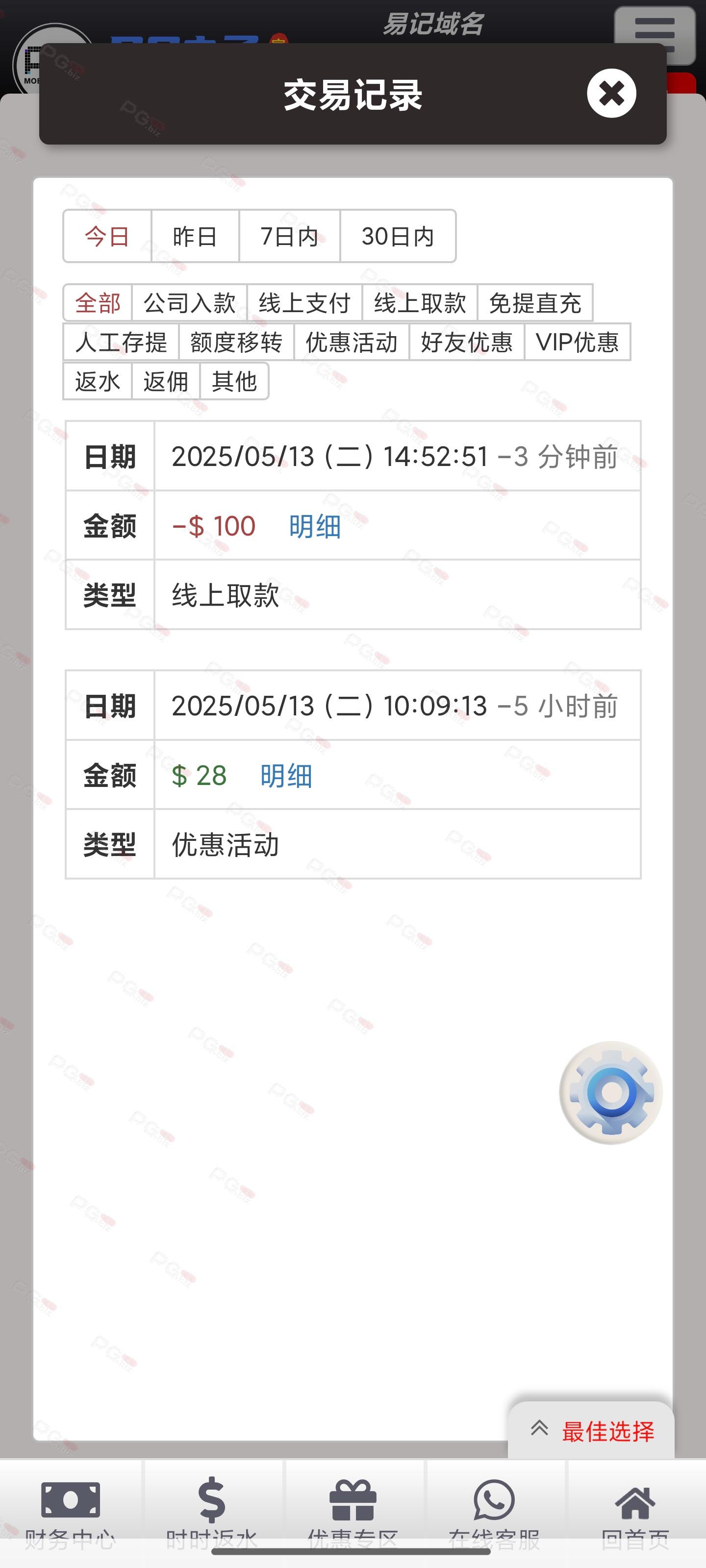Select the 免提直充 filter

535,302
